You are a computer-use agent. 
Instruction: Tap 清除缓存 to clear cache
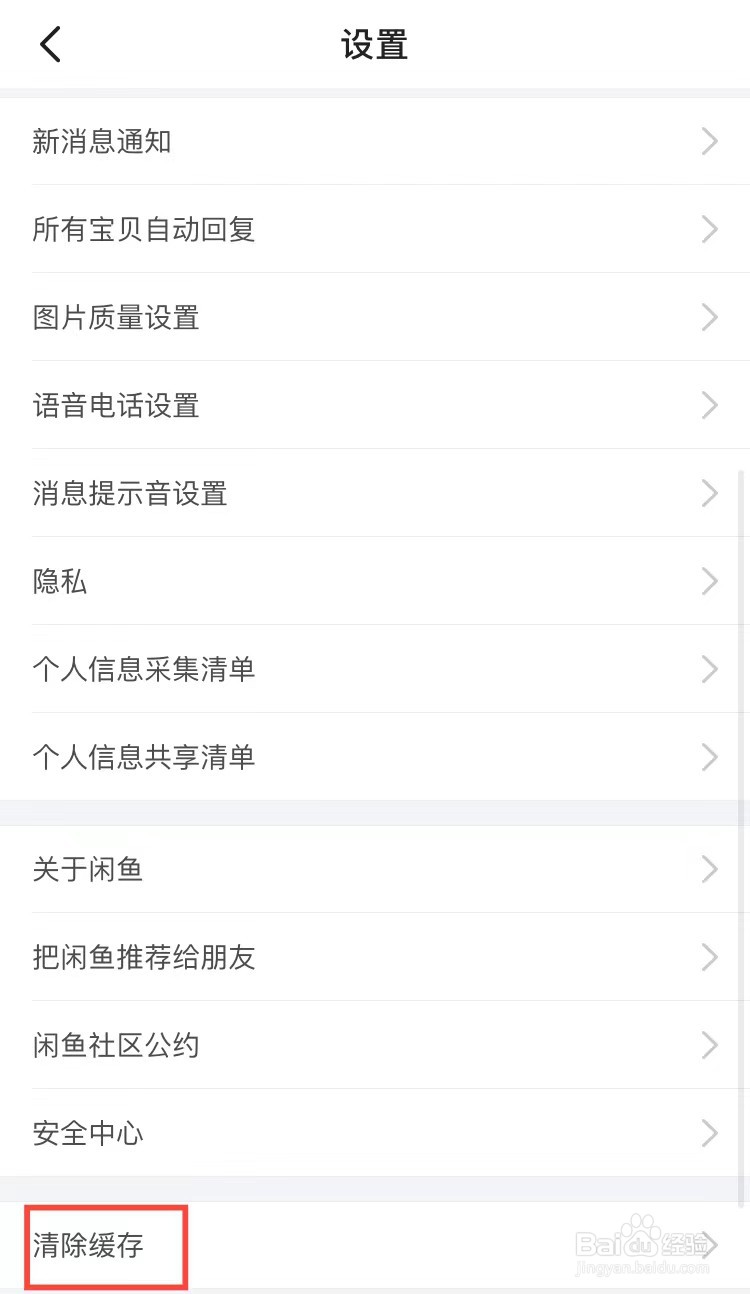(88, 1246)
